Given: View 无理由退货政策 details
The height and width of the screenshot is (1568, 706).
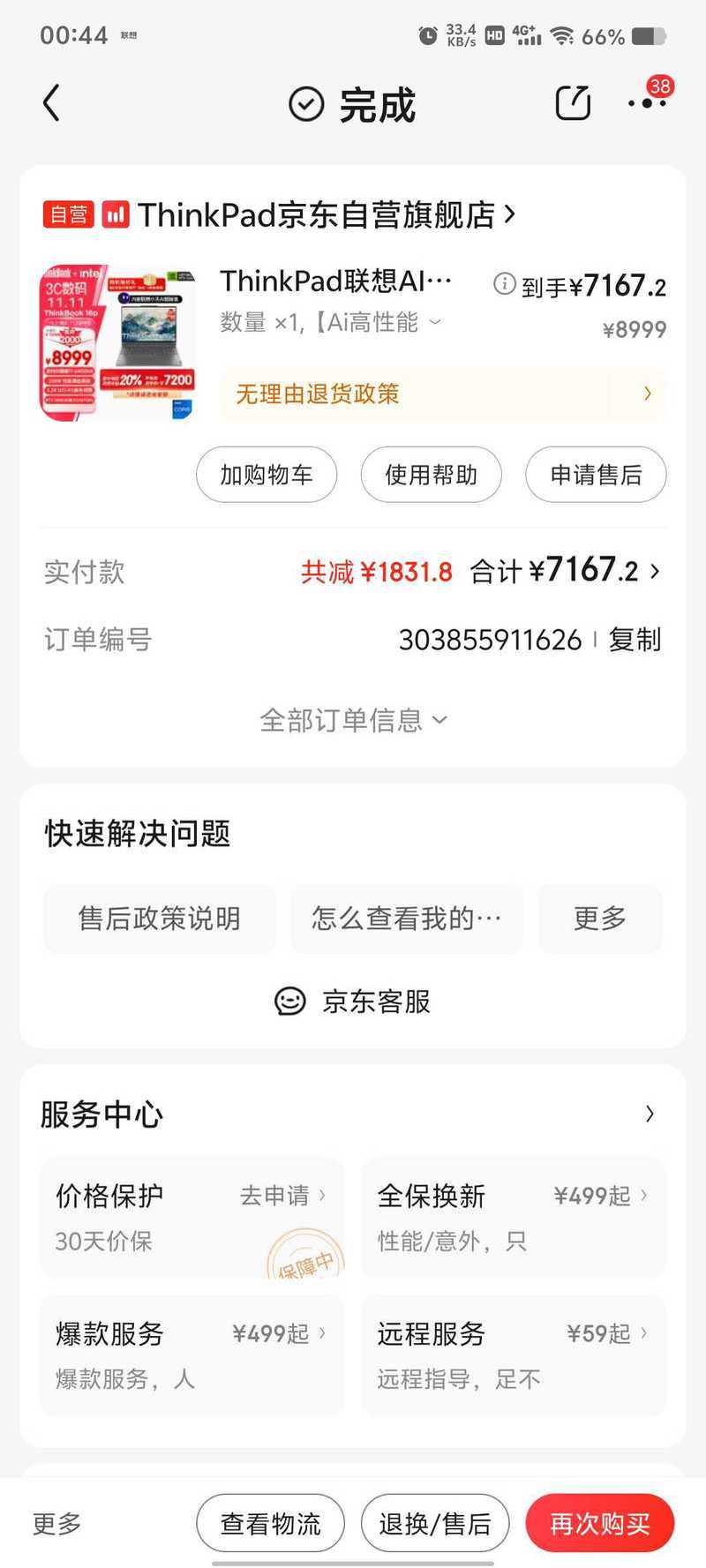Looking at the screenshot, I should (442, 394).
